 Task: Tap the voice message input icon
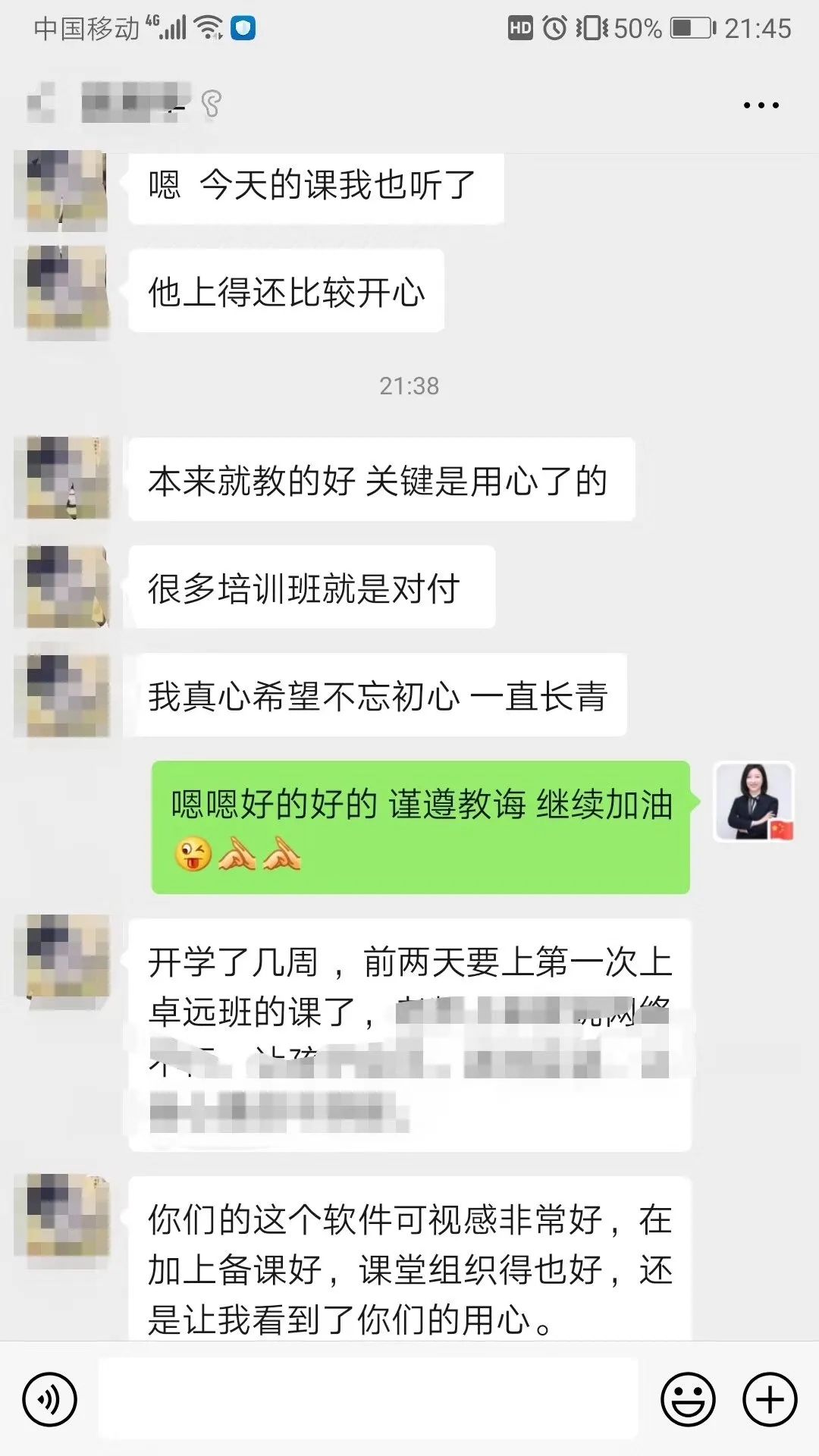tap(50, 1401)
